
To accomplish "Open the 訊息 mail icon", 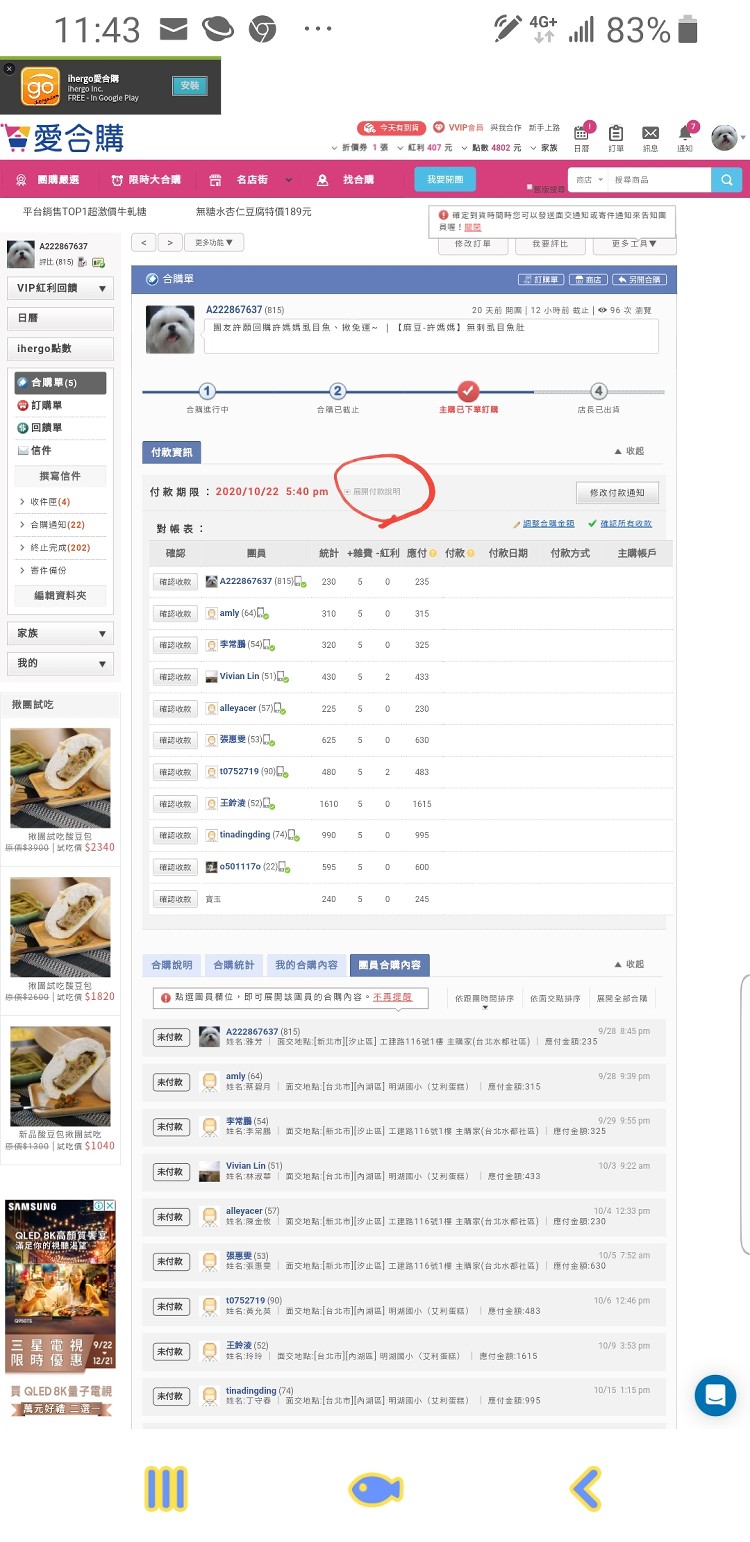I will coord(650,138).
